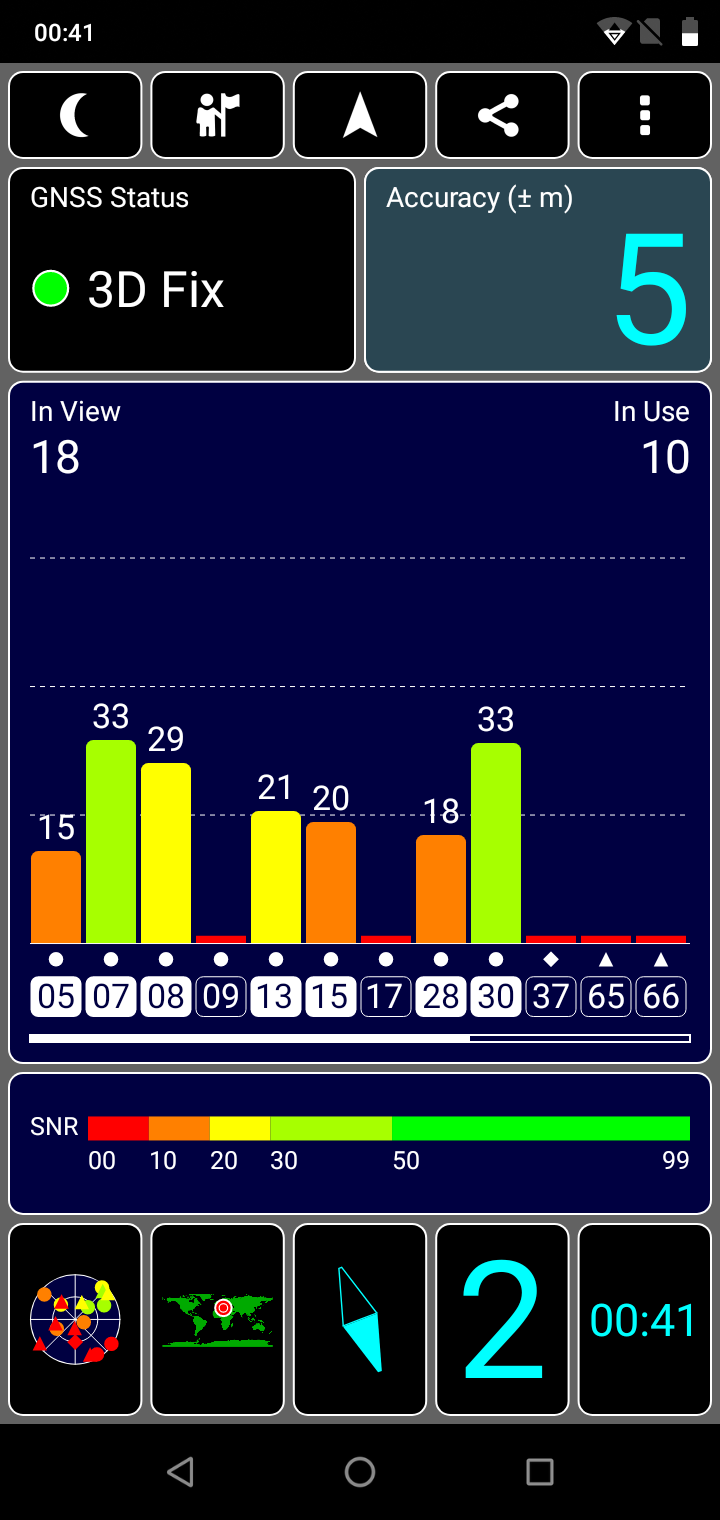720x1520 pixels.
Task: Open the three-dot overflow menu
Action: [645, 115]
